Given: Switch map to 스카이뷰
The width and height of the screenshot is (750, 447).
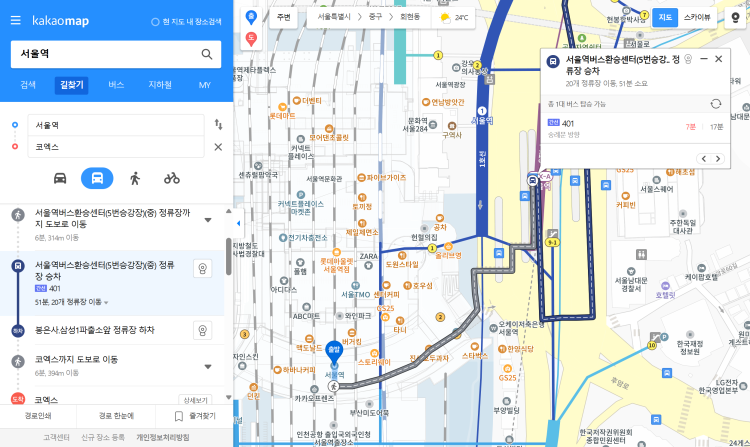Looking at the screenshot, I should 697,17.
